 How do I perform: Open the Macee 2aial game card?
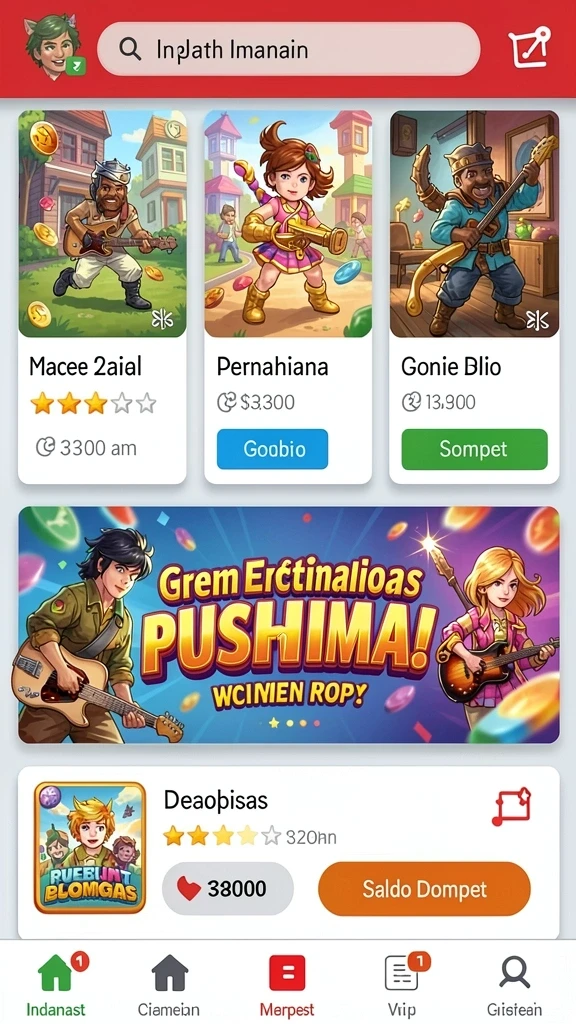tap(102, 297)
